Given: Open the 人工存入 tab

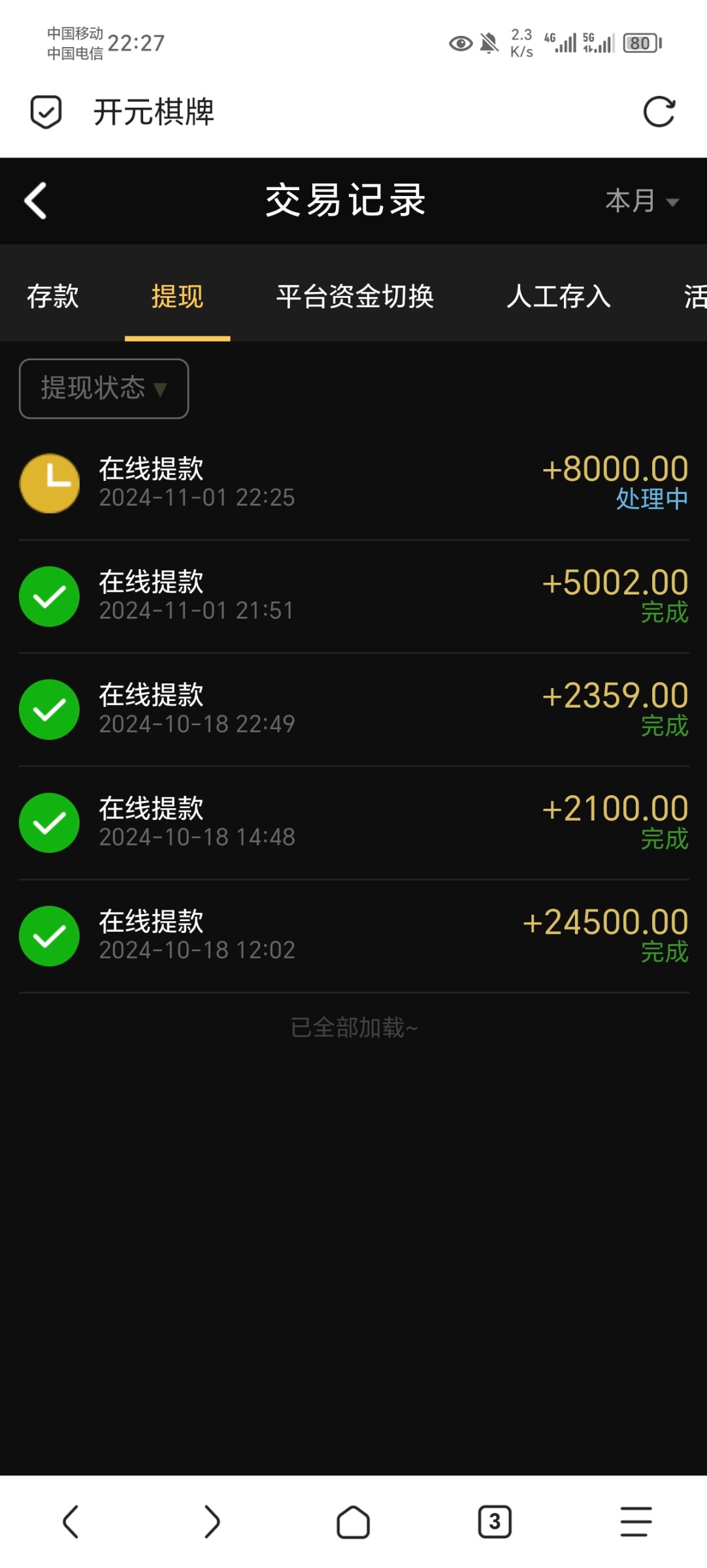Looking at the screenshot, I should pos(559,296).
